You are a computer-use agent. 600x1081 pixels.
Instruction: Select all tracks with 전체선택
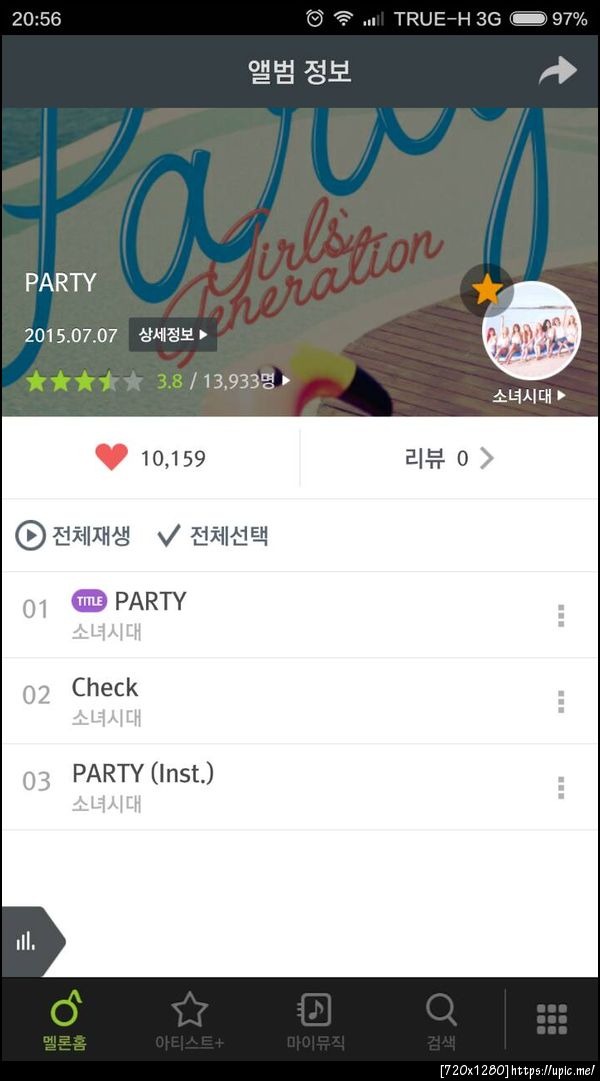point(214,536)
